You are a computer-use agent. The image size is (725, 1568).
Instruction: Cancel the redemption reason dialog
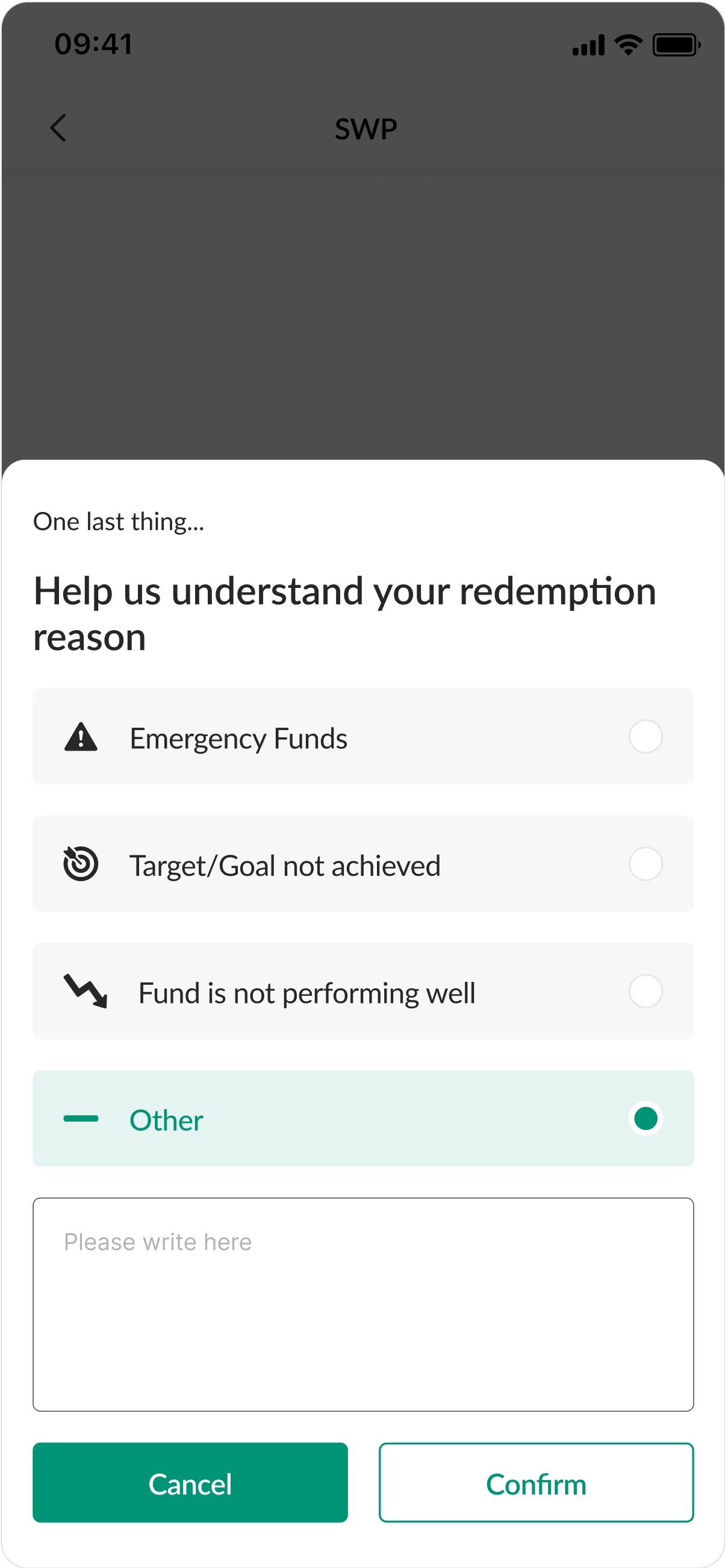click(190, 1483)
